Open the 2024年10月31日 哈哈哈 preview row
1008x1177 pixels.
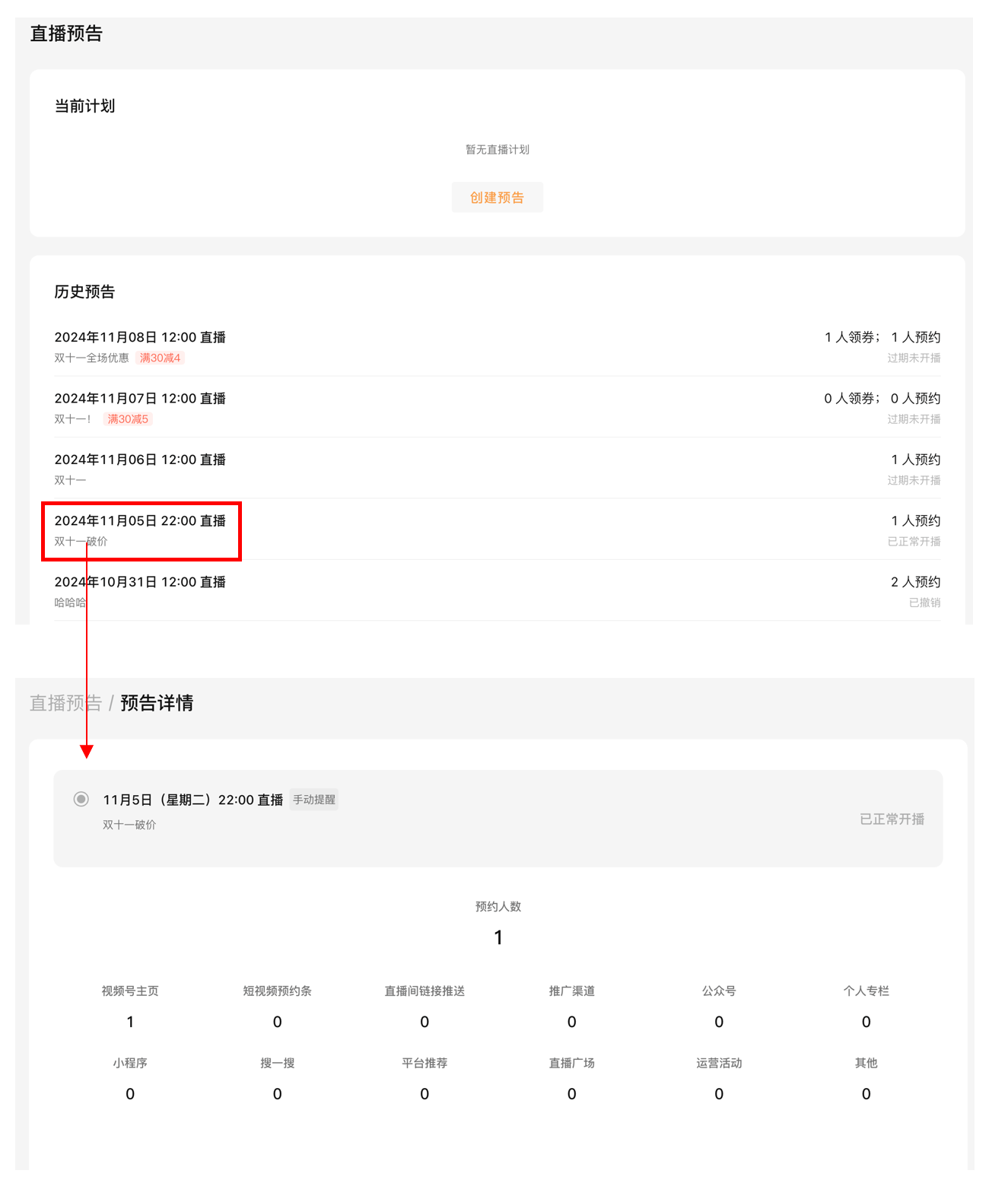pyautogui.click(x=140, y=583)
